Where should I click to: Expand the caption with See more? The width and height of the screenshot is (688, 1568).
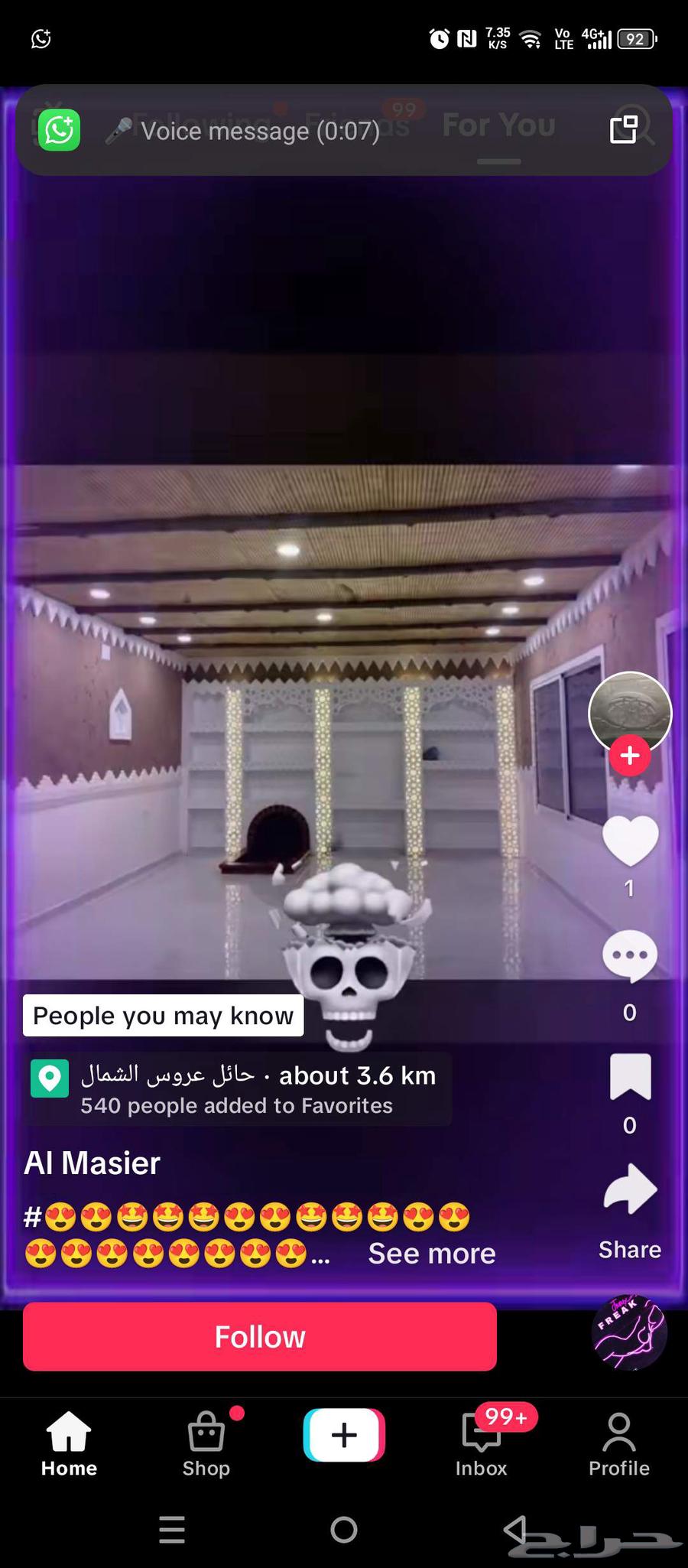[432, 1254]
